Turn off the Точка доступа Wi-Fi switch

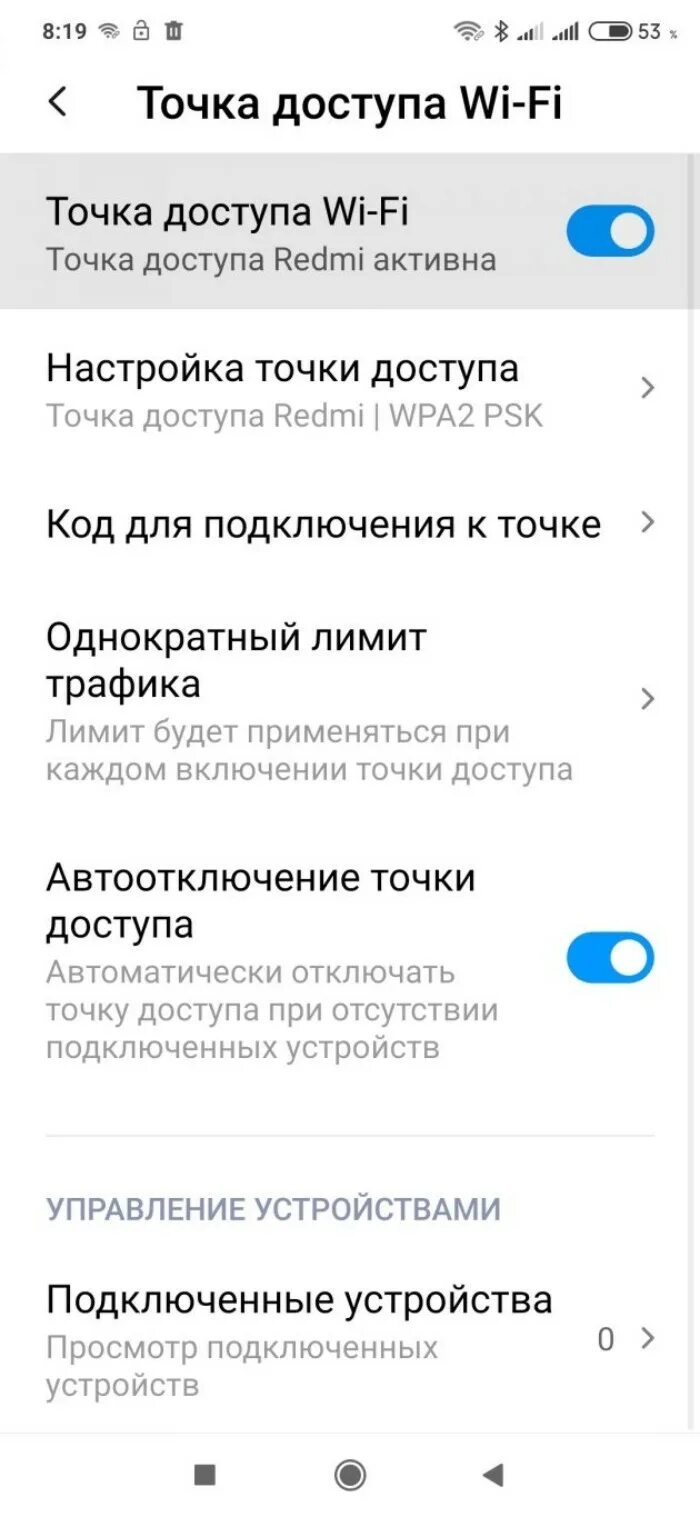point(609,232)
